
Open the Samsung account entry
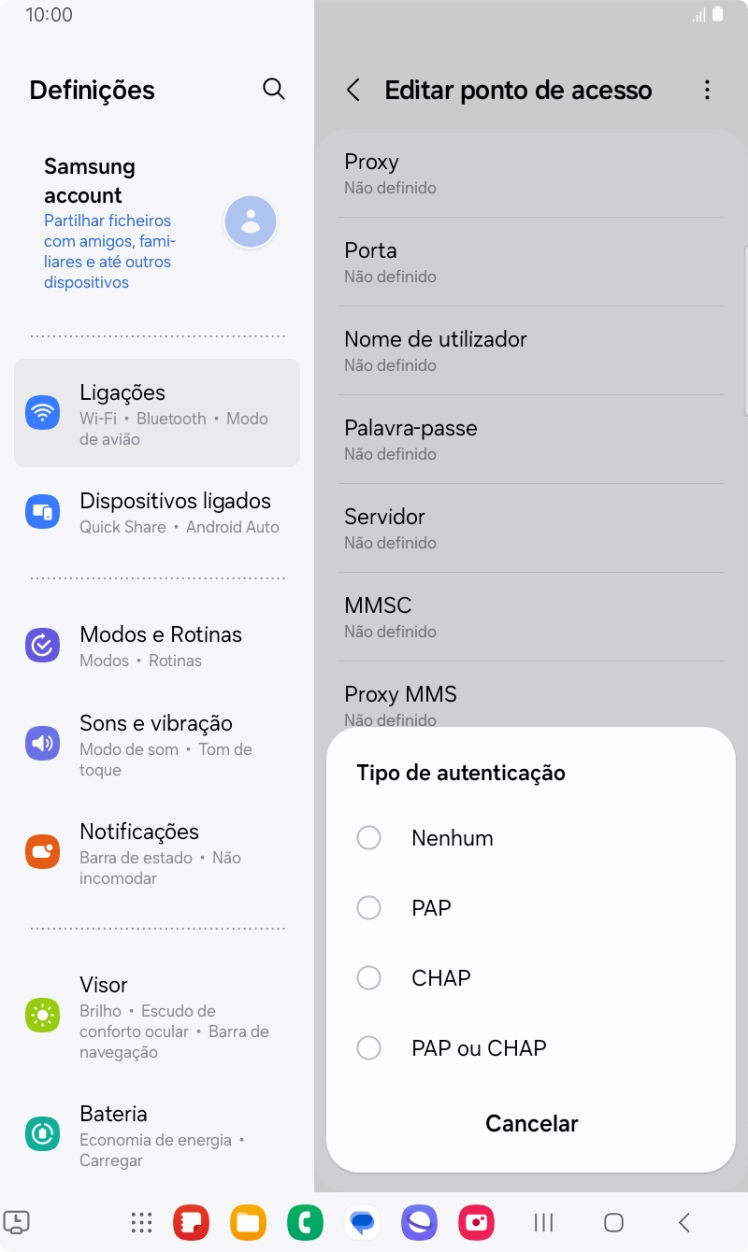[x=157, y=224]
